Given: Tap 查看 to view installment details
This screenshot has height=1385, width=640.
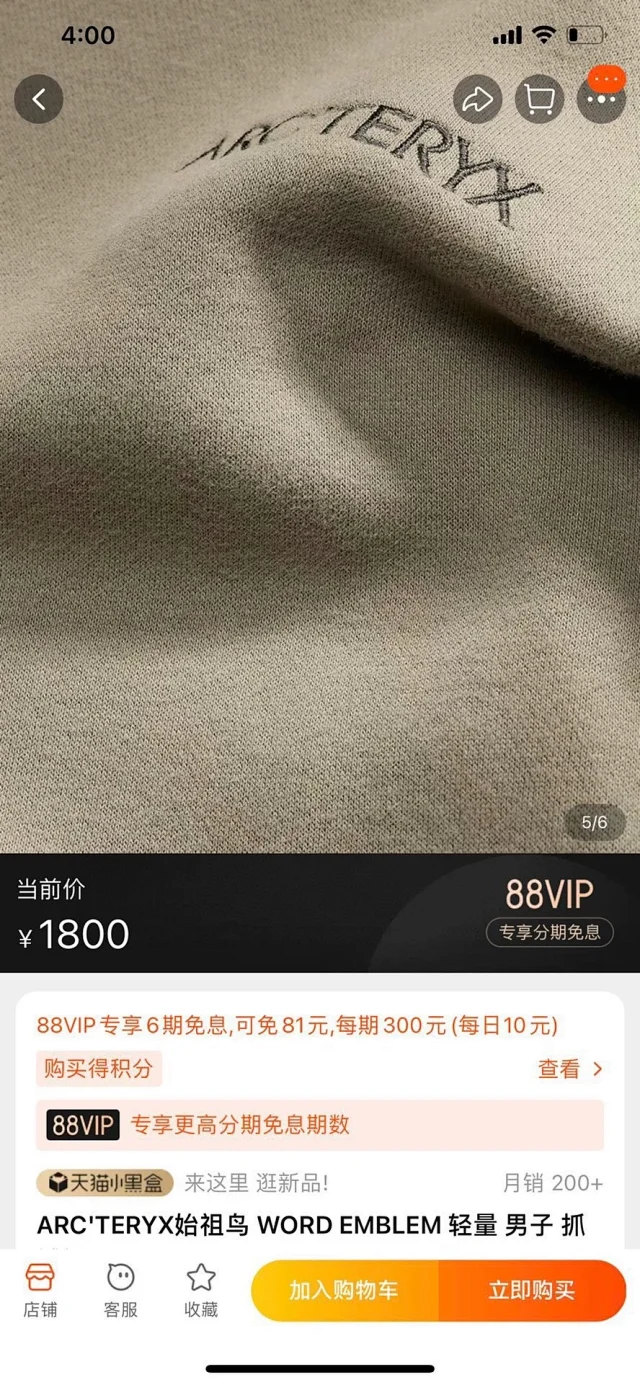Looking at the screenshot, I should pos(571,1069).
